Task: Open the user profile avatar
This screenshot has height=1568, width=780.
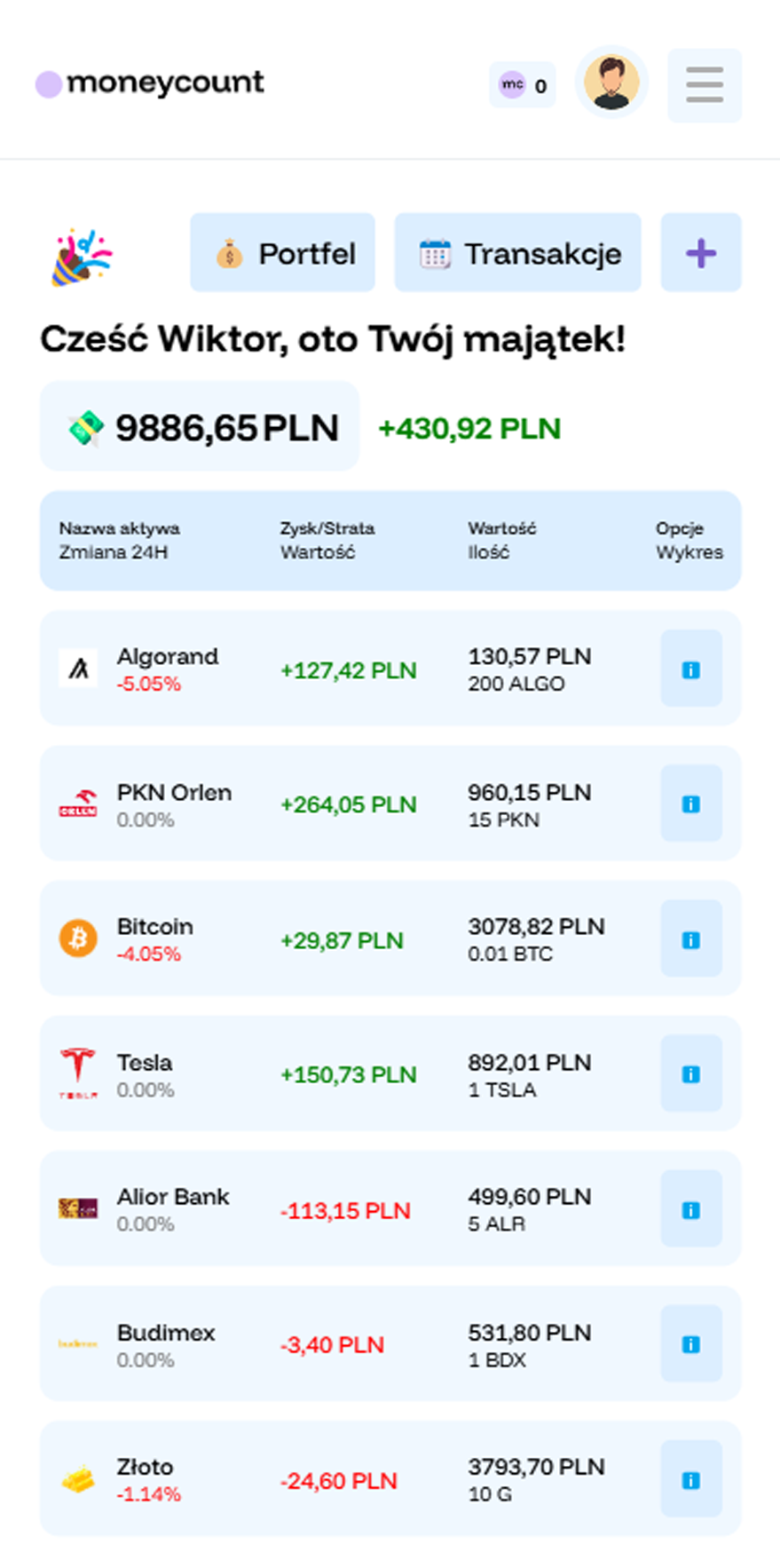Action: 611,83
